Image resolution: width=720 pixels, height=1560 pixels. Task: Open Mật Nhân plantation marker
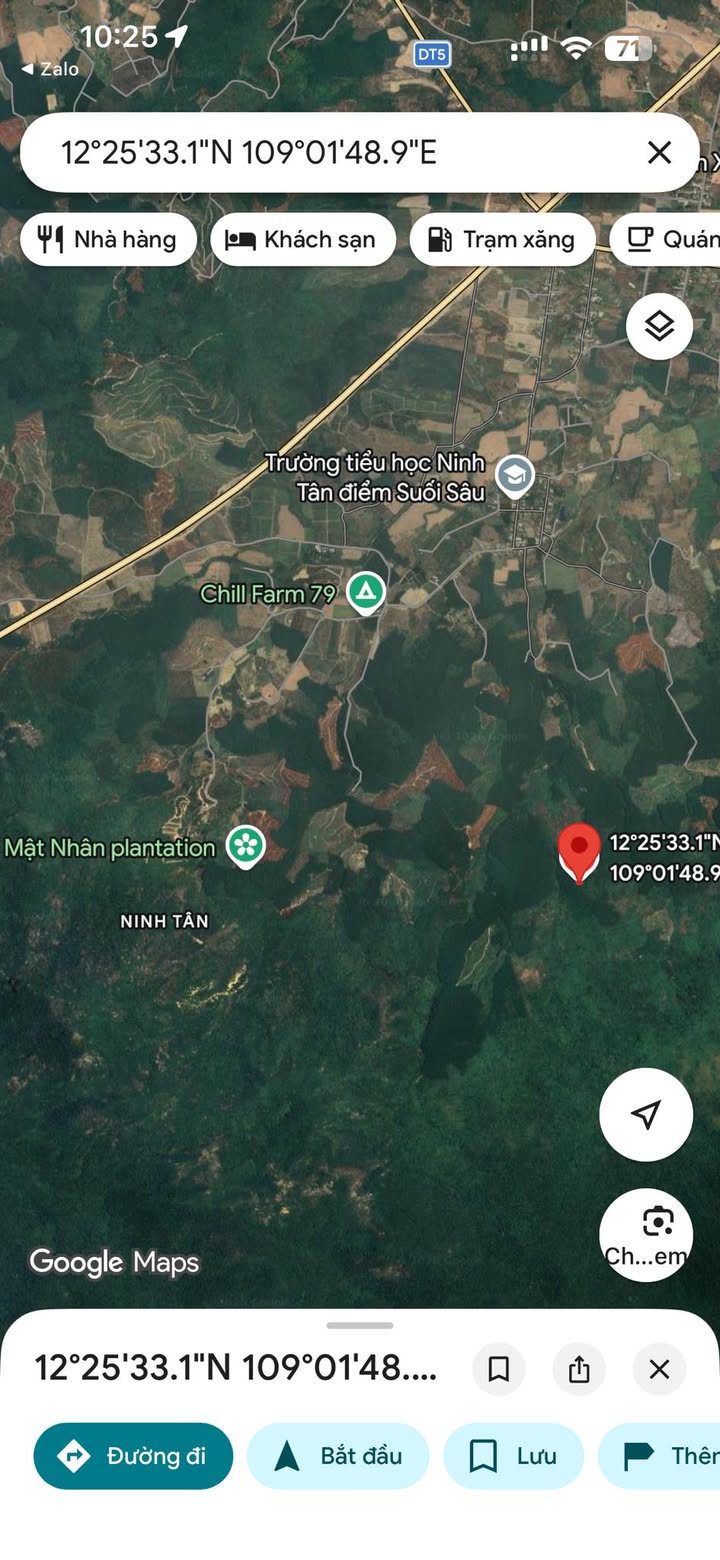coord(245,847)
